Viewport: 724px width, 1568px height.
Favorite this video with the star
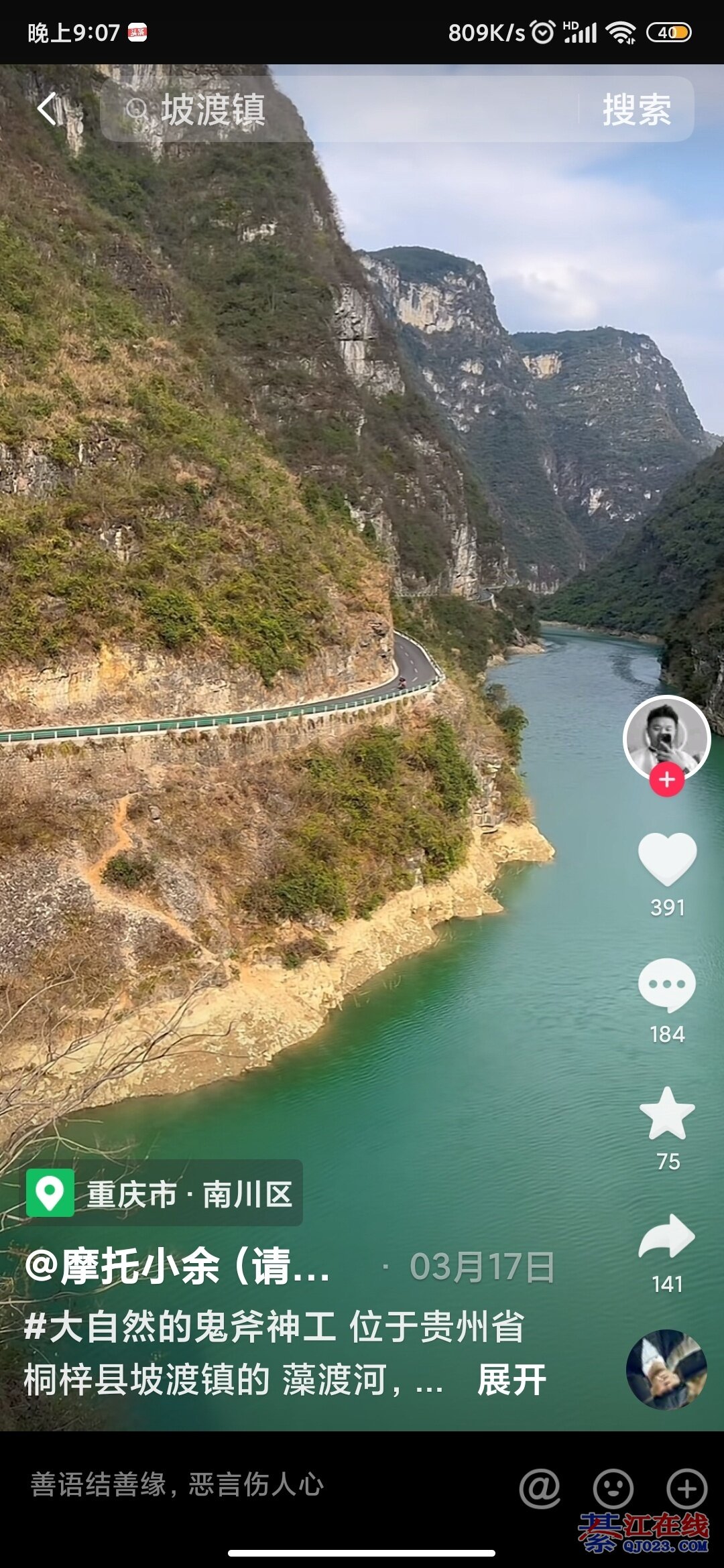point(667,1114)
